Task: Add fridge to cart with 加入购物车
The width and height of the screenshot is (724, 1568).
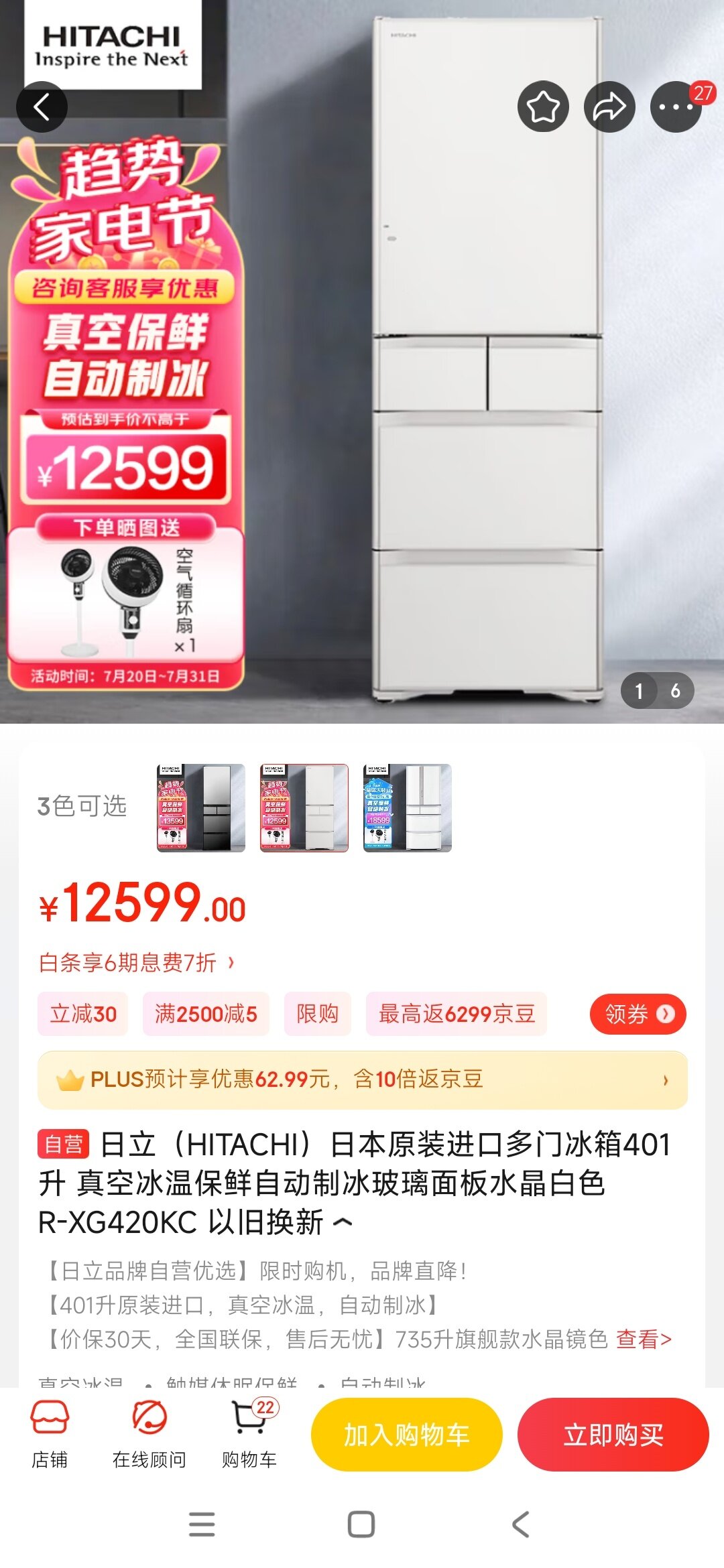Action: [x=407, y=1435]
